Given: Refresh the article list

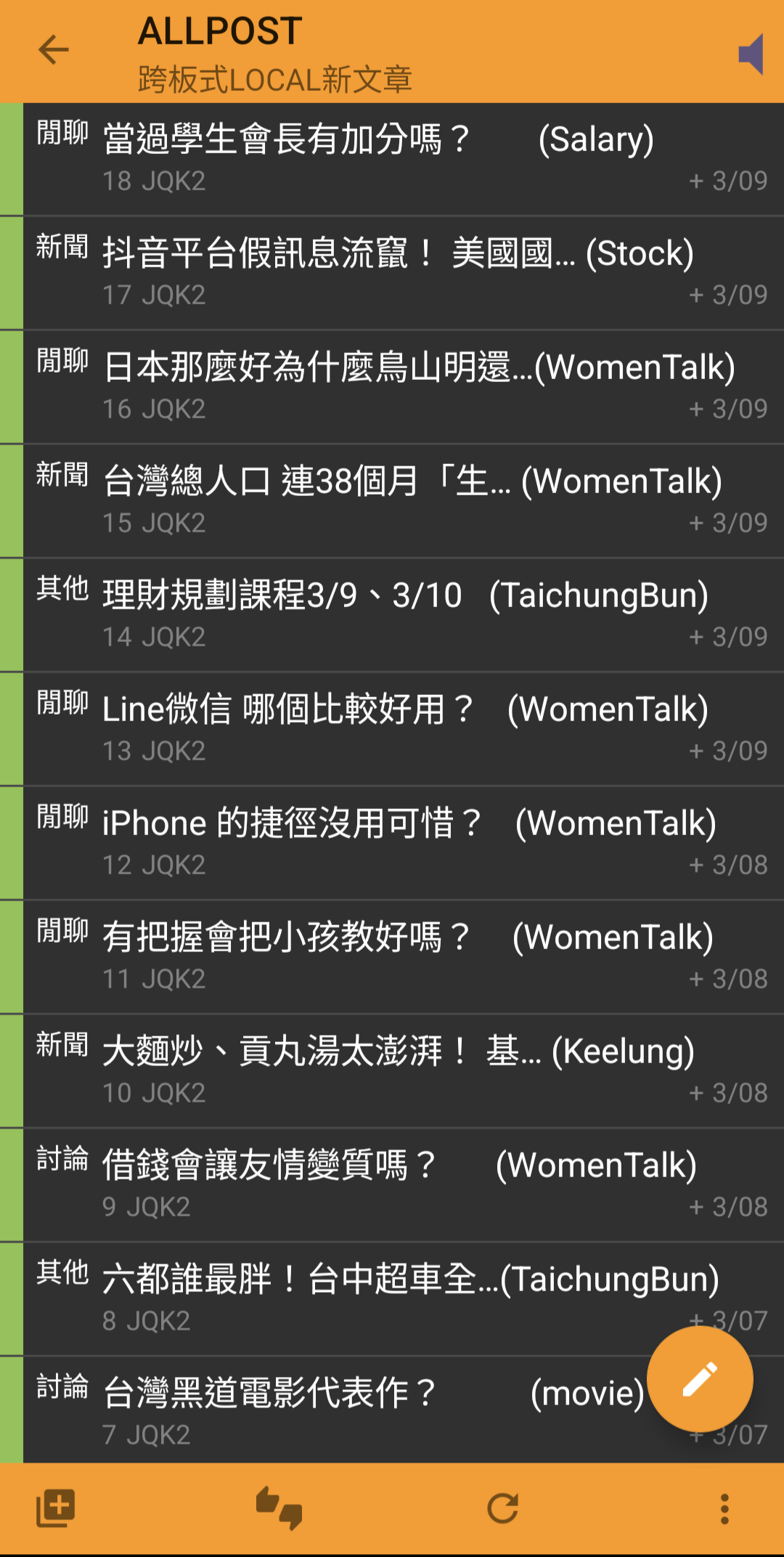Looking at the screenshot, I should pos(502,1508).
